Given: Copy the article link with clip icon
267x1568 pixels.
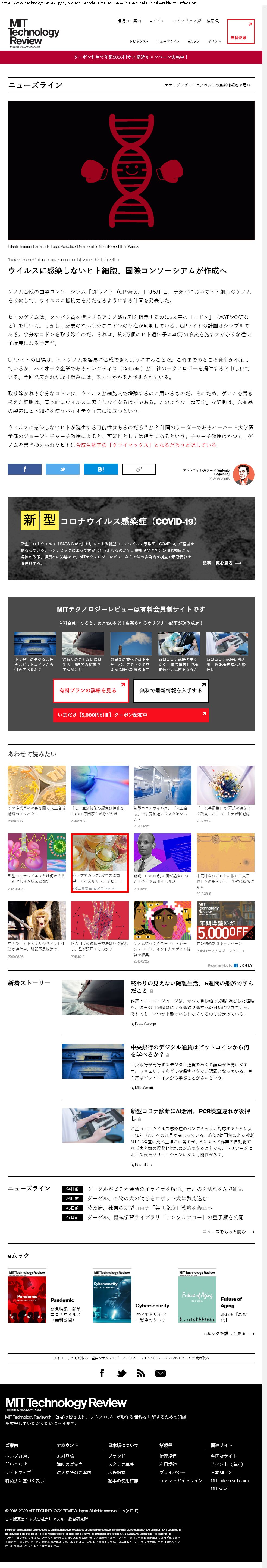Looking at the screenshot, I should [139, 469].
